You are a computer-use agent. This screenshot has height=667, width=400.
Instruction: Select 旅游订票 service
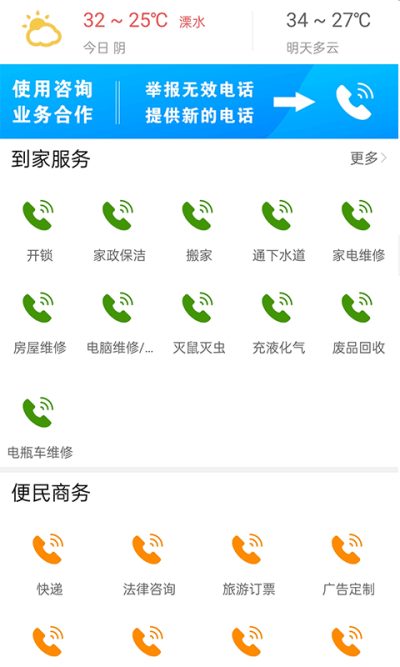click(249, 564)
